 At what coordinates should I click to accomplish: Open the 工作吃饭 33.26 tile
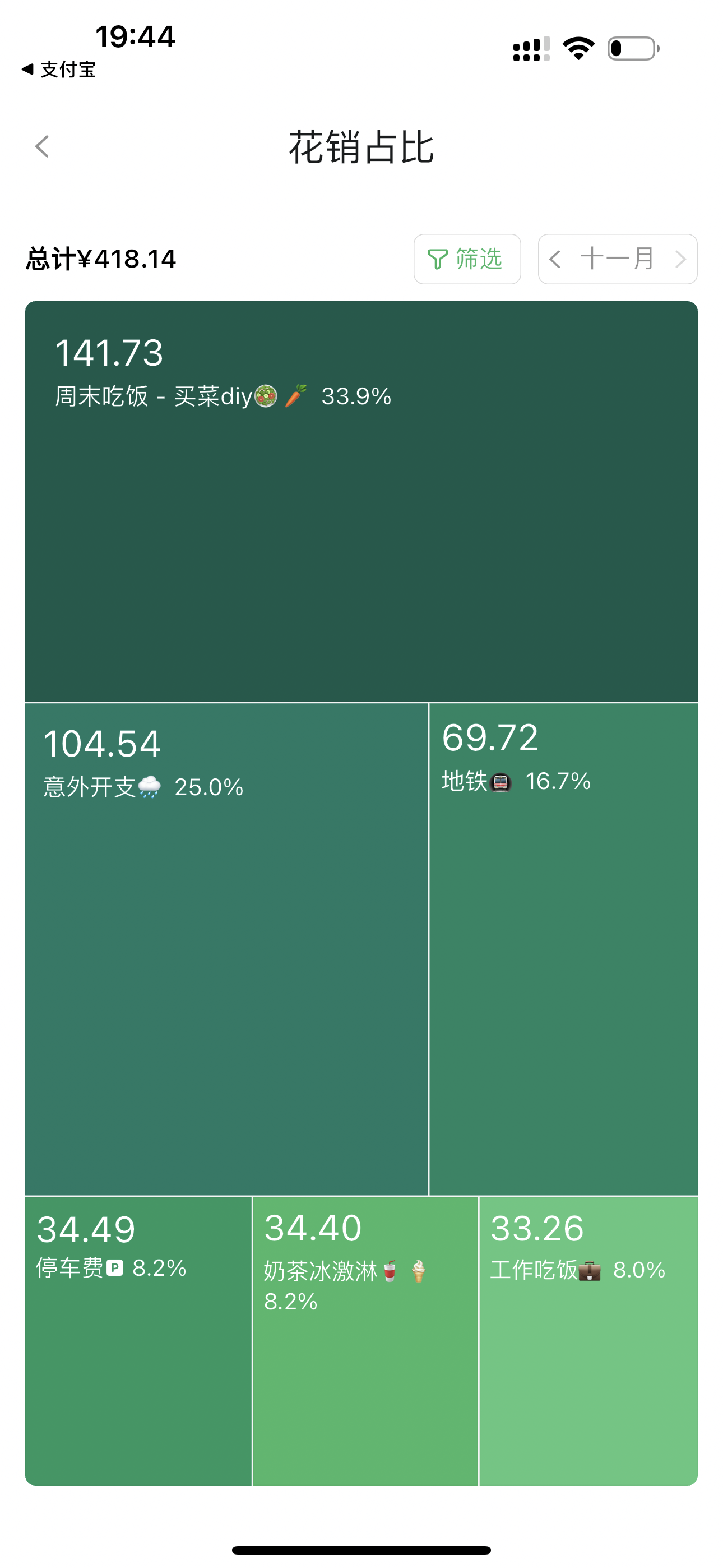588,1341
